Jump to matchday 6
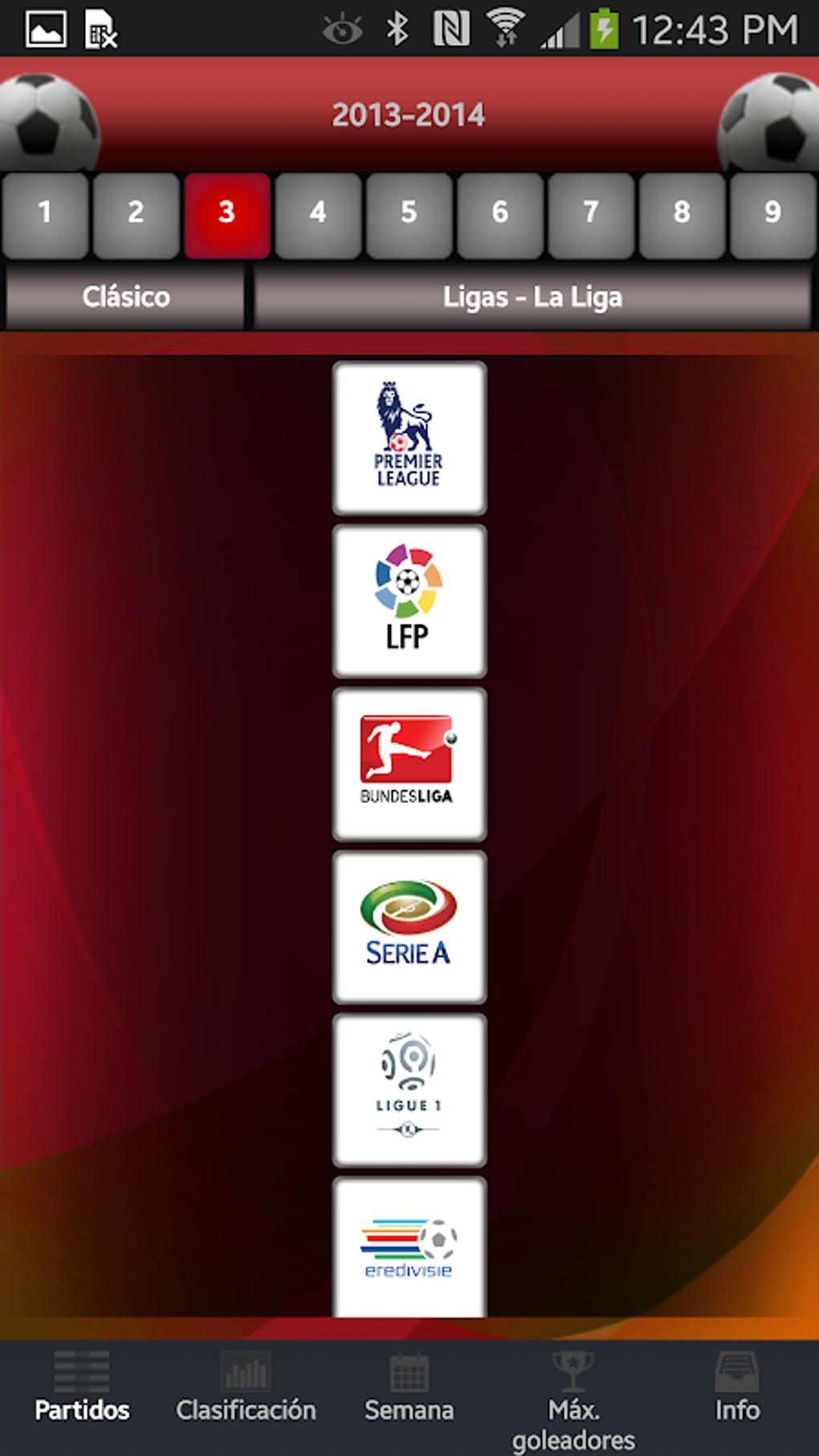This screenshot has width=819, height=1456. tap(499, 214)
